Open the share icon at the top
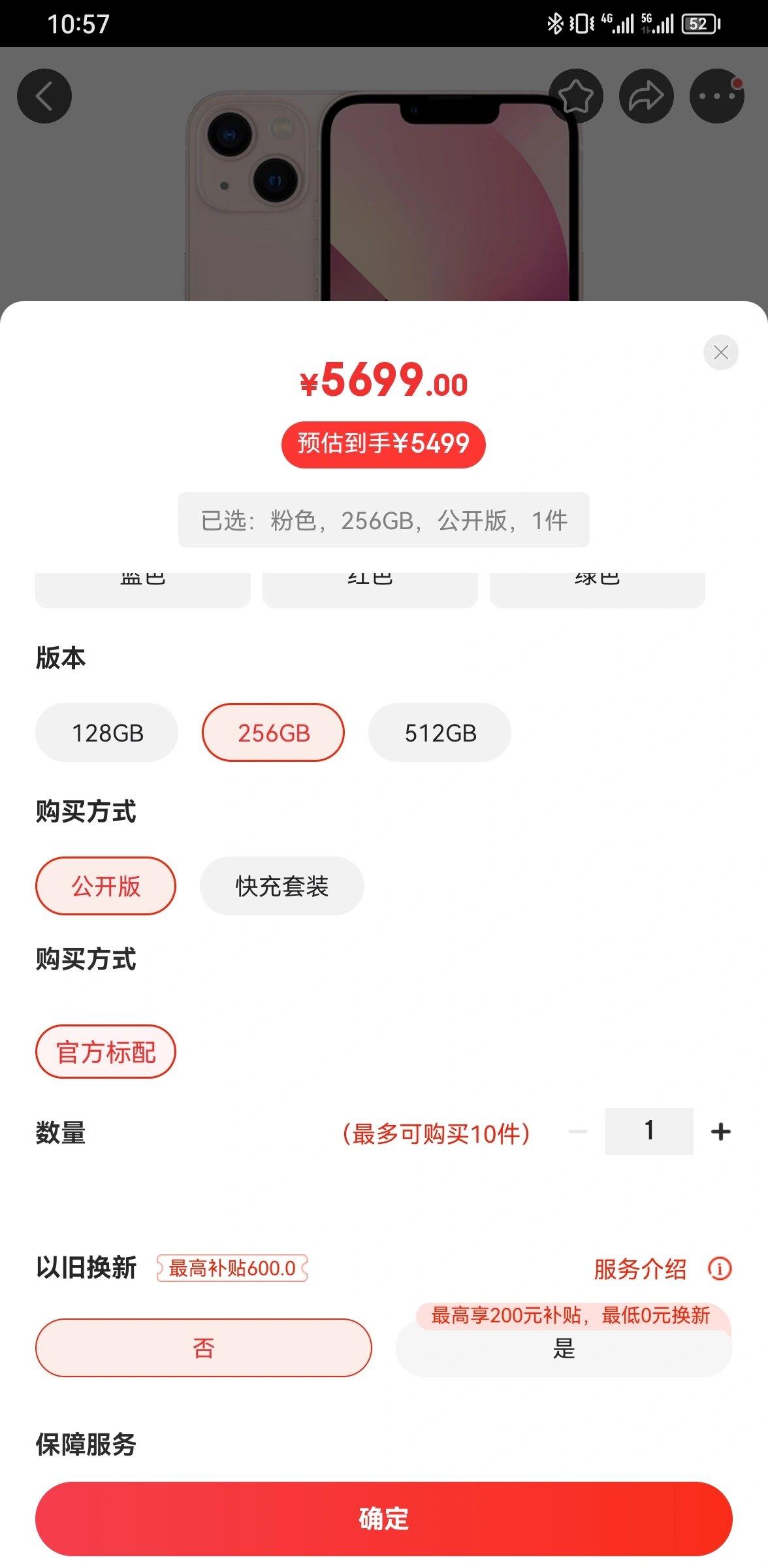 (647, 95)
